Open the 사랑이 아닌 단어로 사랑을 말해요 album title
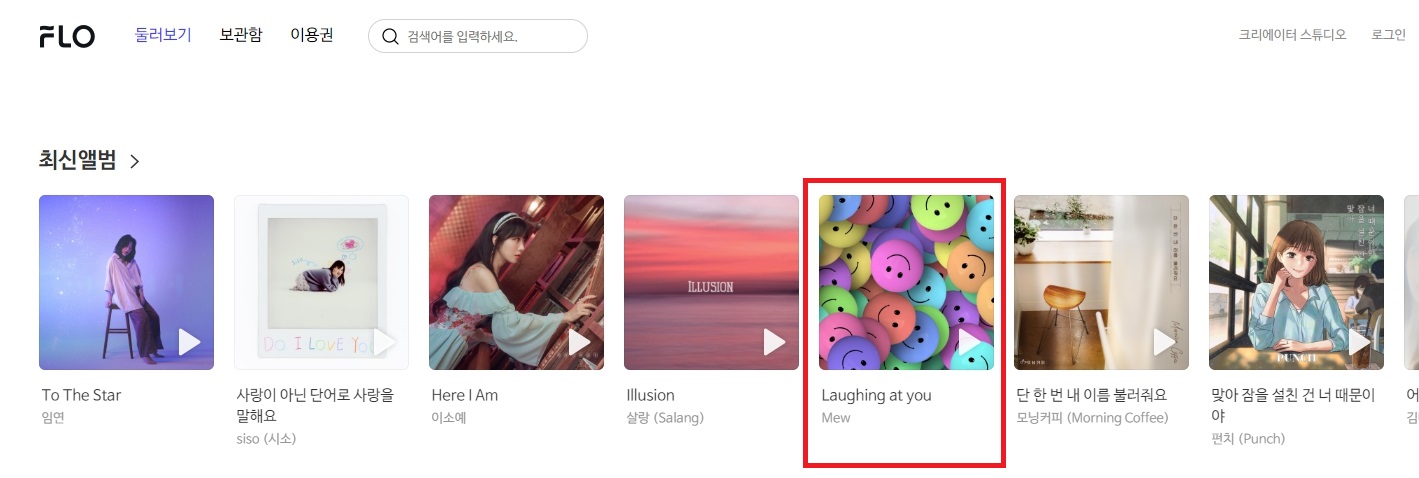This screenshot has height=478, width=1419. (x=314, y=405)
